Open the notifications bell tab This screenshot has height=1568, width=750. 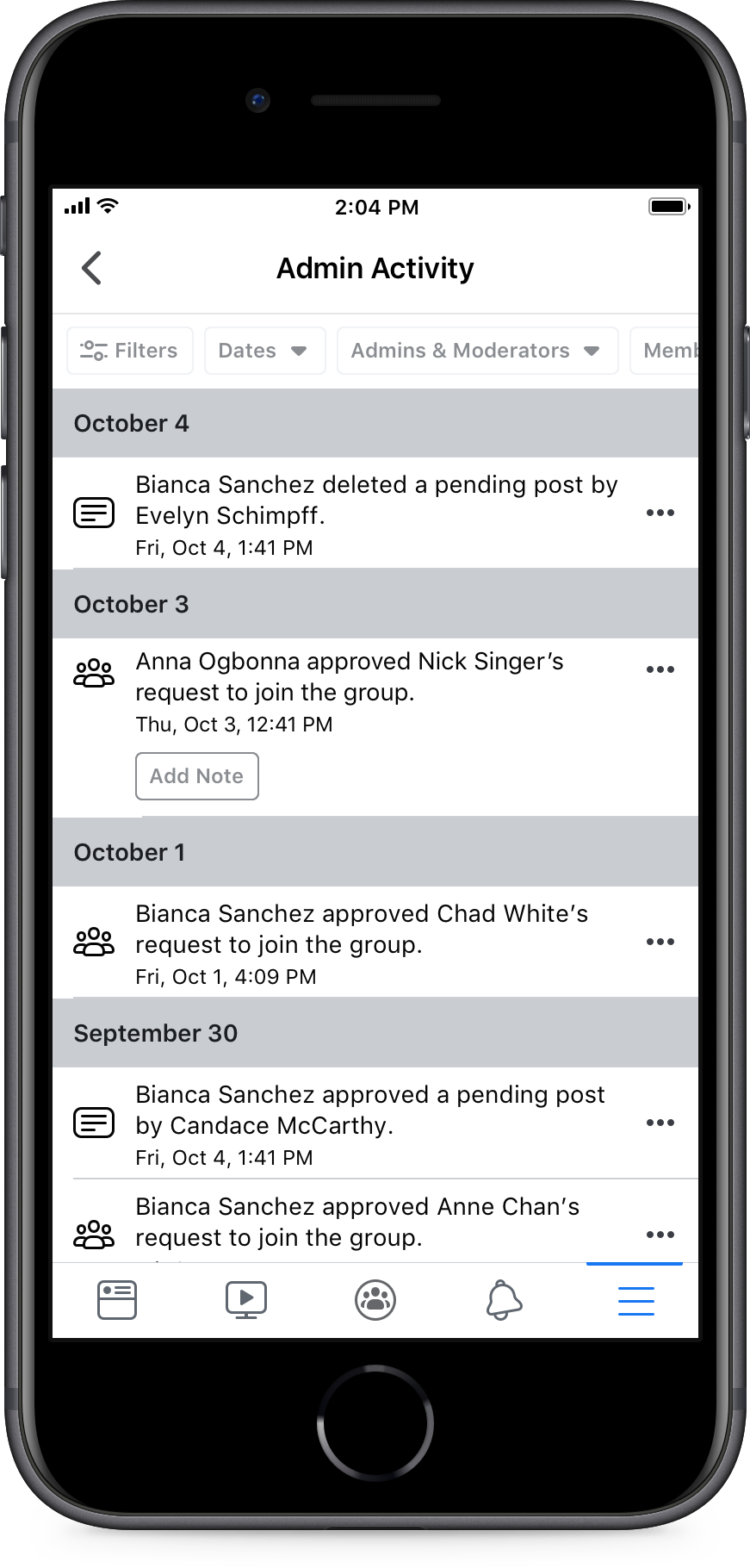[x=505, y=1300]
